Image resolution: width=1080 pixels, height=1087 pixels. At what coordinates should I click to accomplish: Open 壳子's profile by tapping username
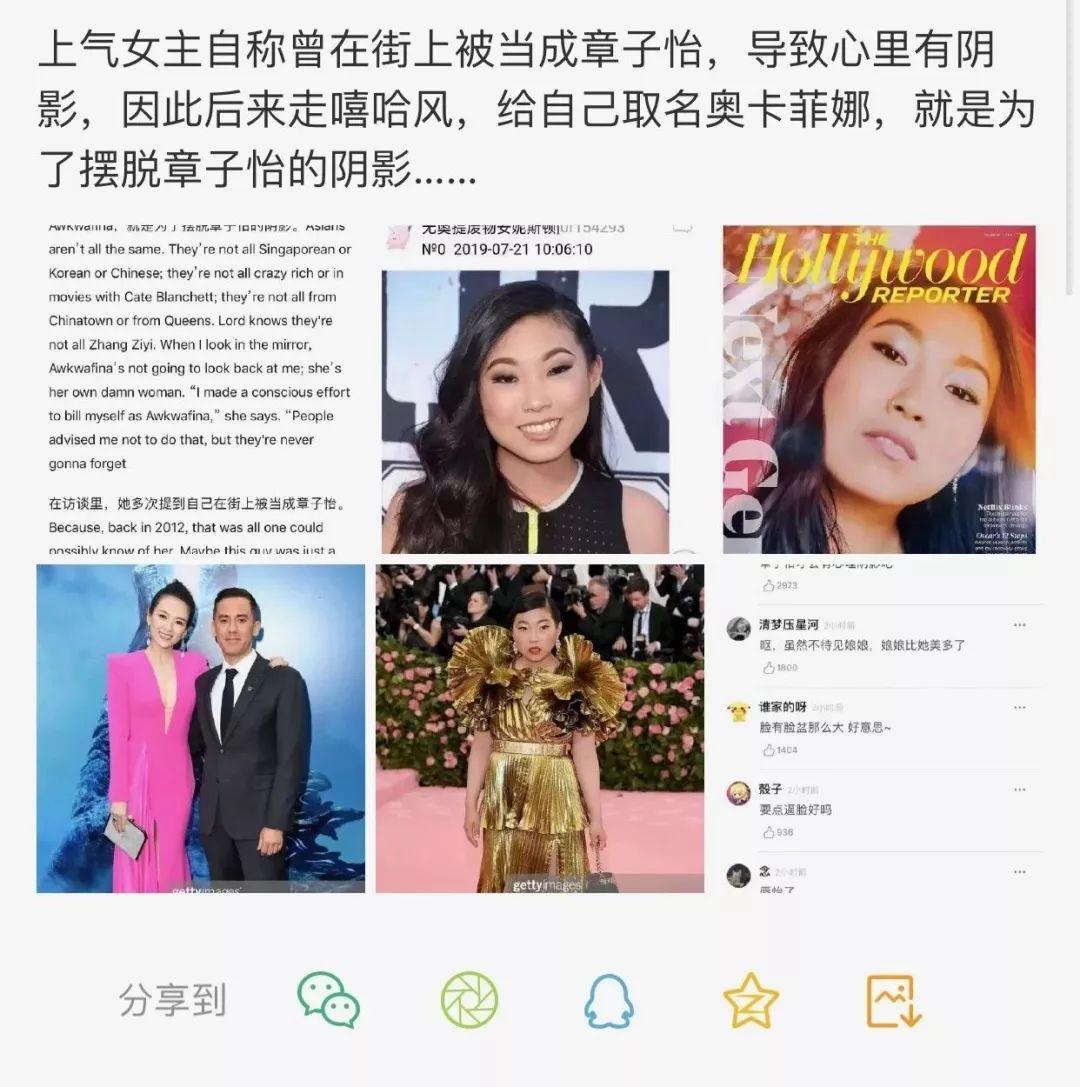pyautogui.click(x=768, y=788)
